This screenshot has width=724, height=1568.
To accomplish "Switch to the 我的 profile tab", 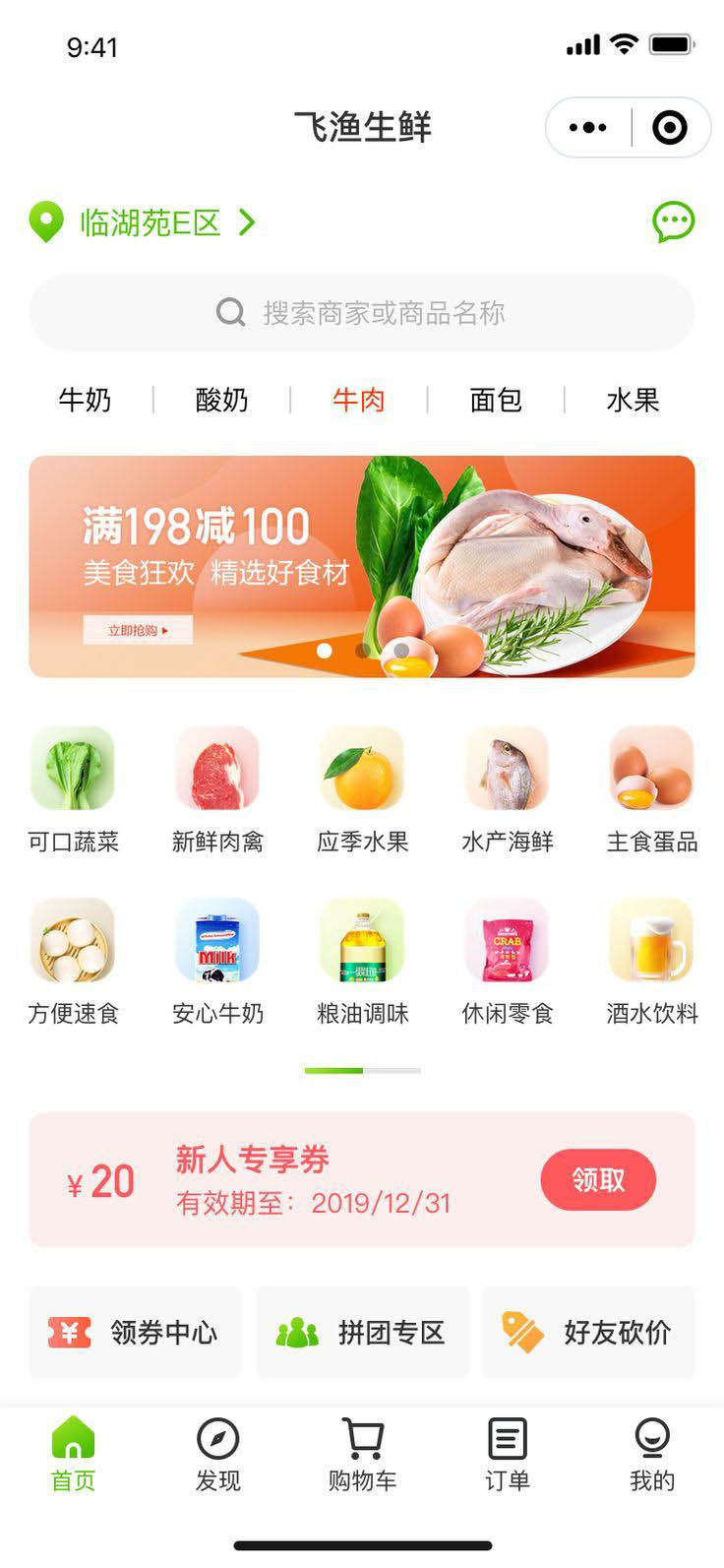I will pos(651,1455).
